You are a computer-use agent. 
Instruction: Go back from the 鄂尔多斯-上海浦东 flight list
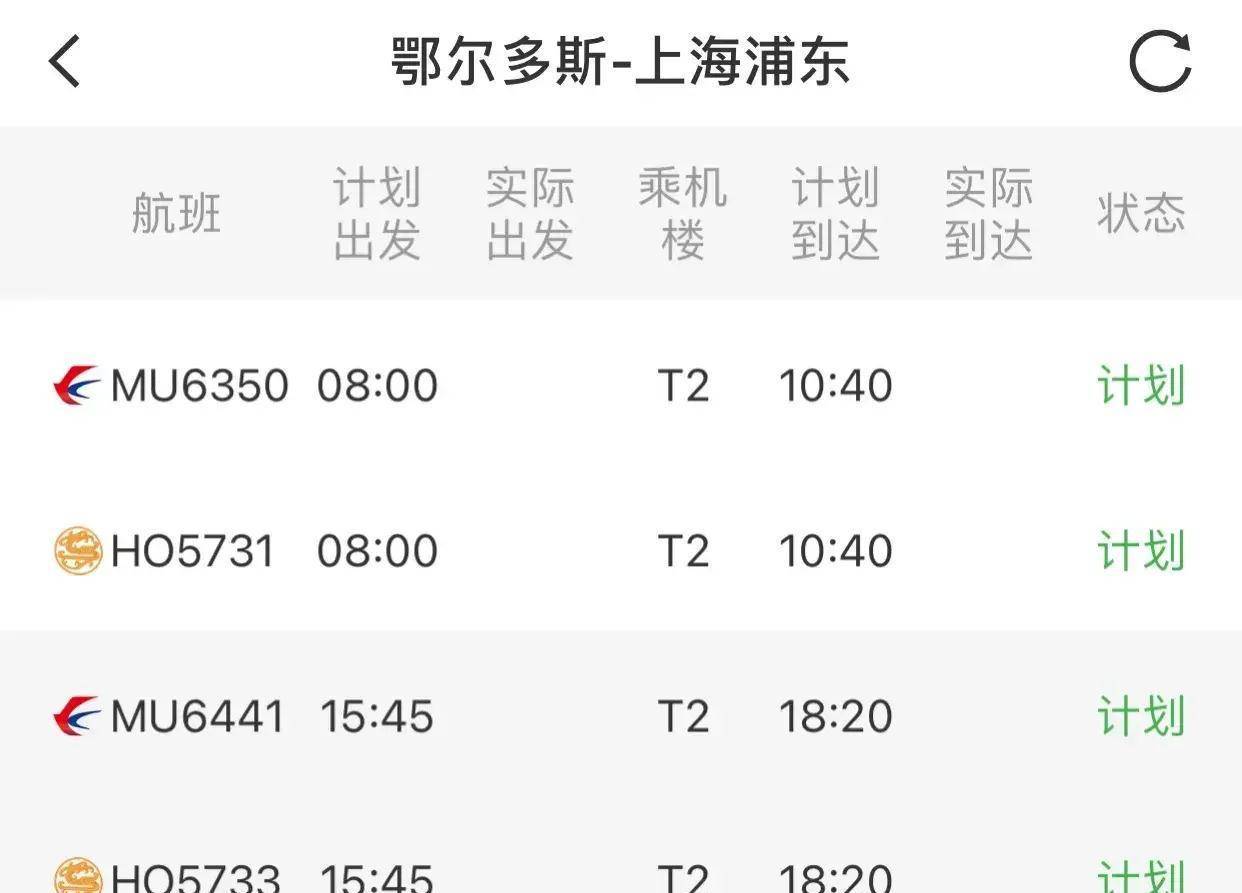pos(65,61)
